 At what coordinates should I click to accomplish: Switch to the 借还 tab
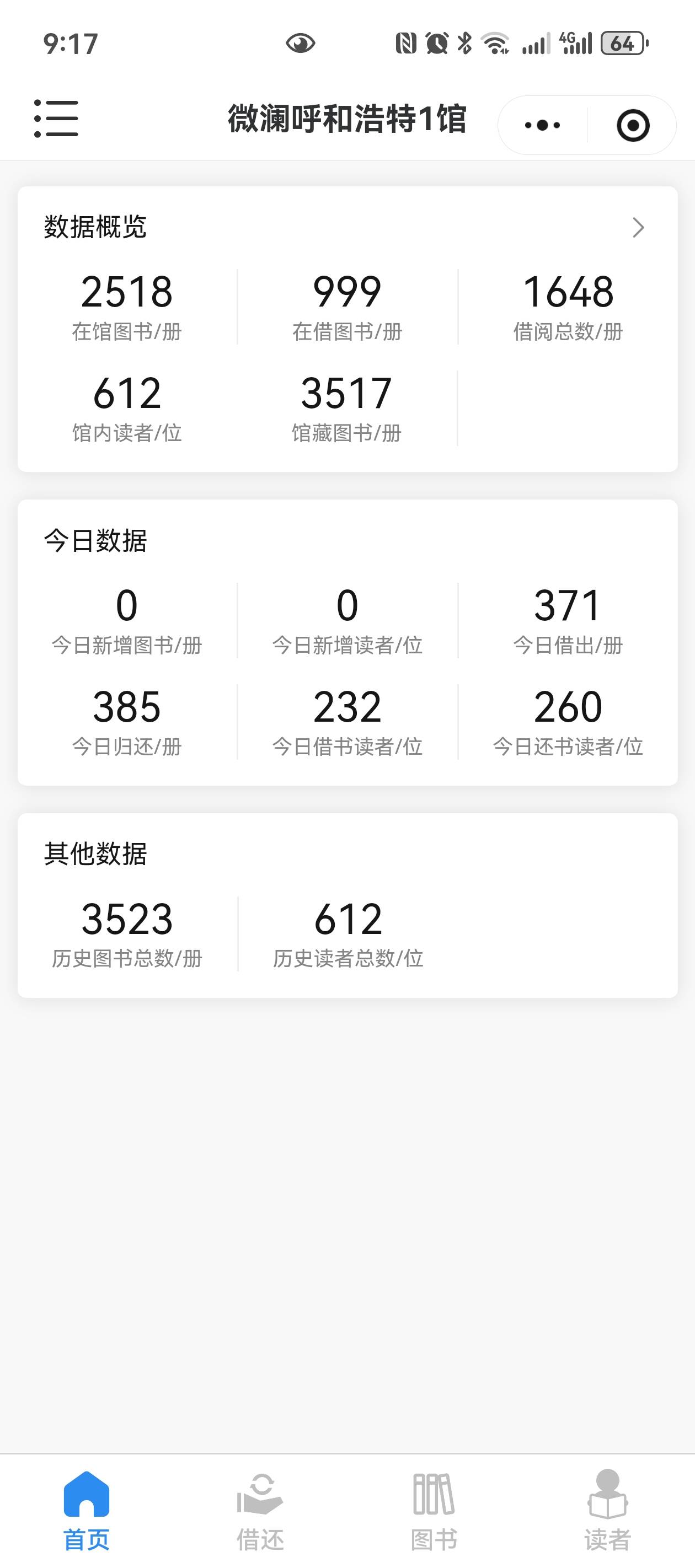click(260, 1510)
